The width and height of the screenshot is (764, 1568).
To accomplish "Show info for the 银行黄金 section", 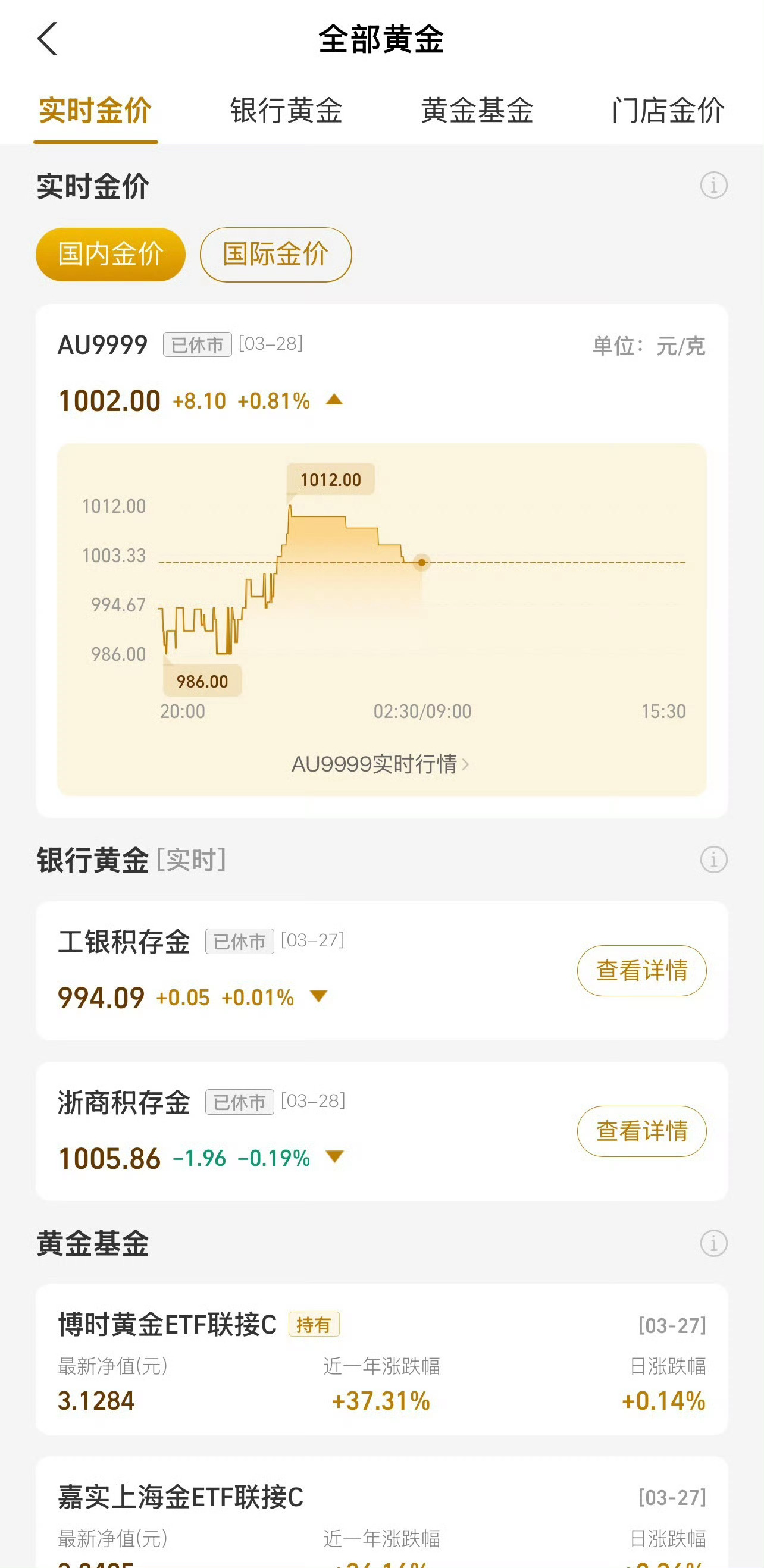I will coord(713,860).
